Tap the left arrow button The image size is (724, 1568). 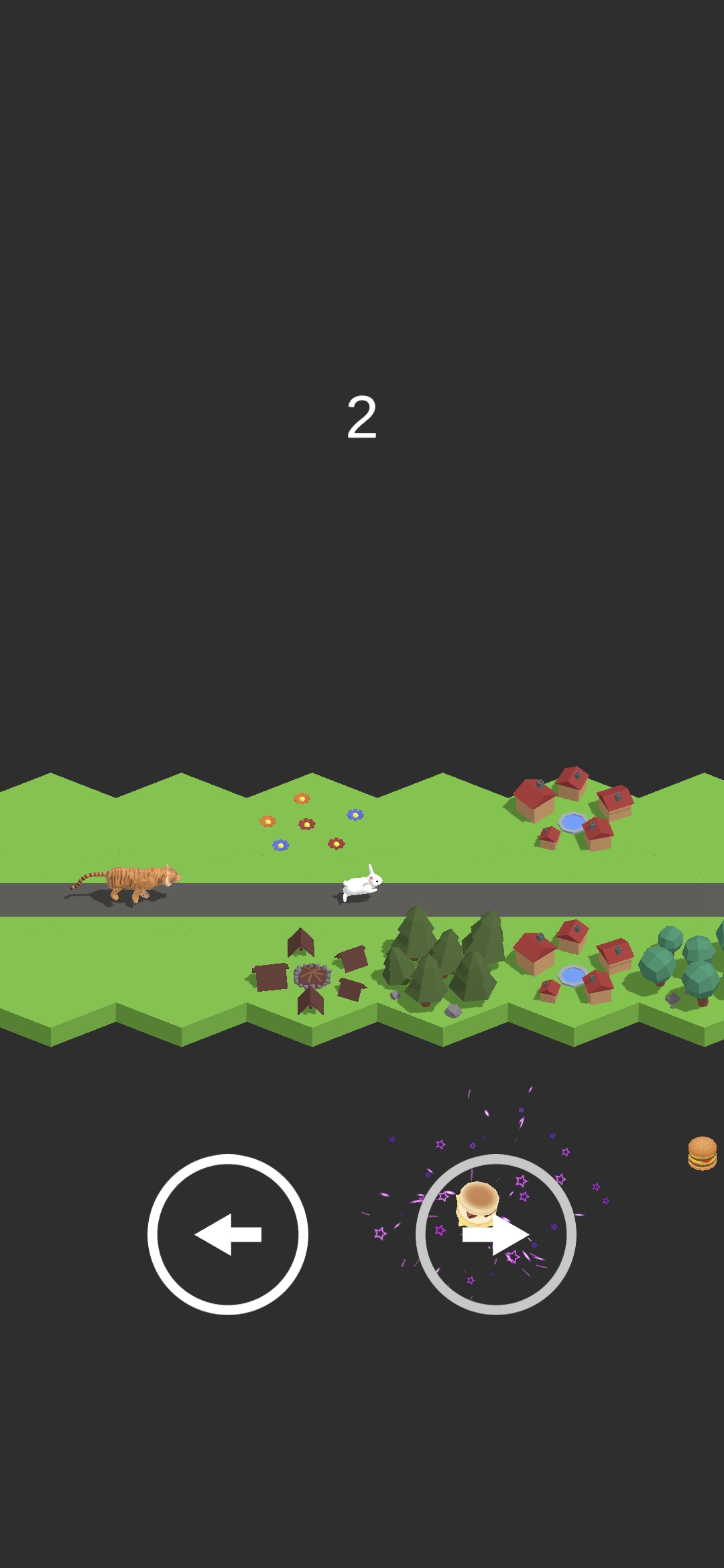coord(228,1234)
